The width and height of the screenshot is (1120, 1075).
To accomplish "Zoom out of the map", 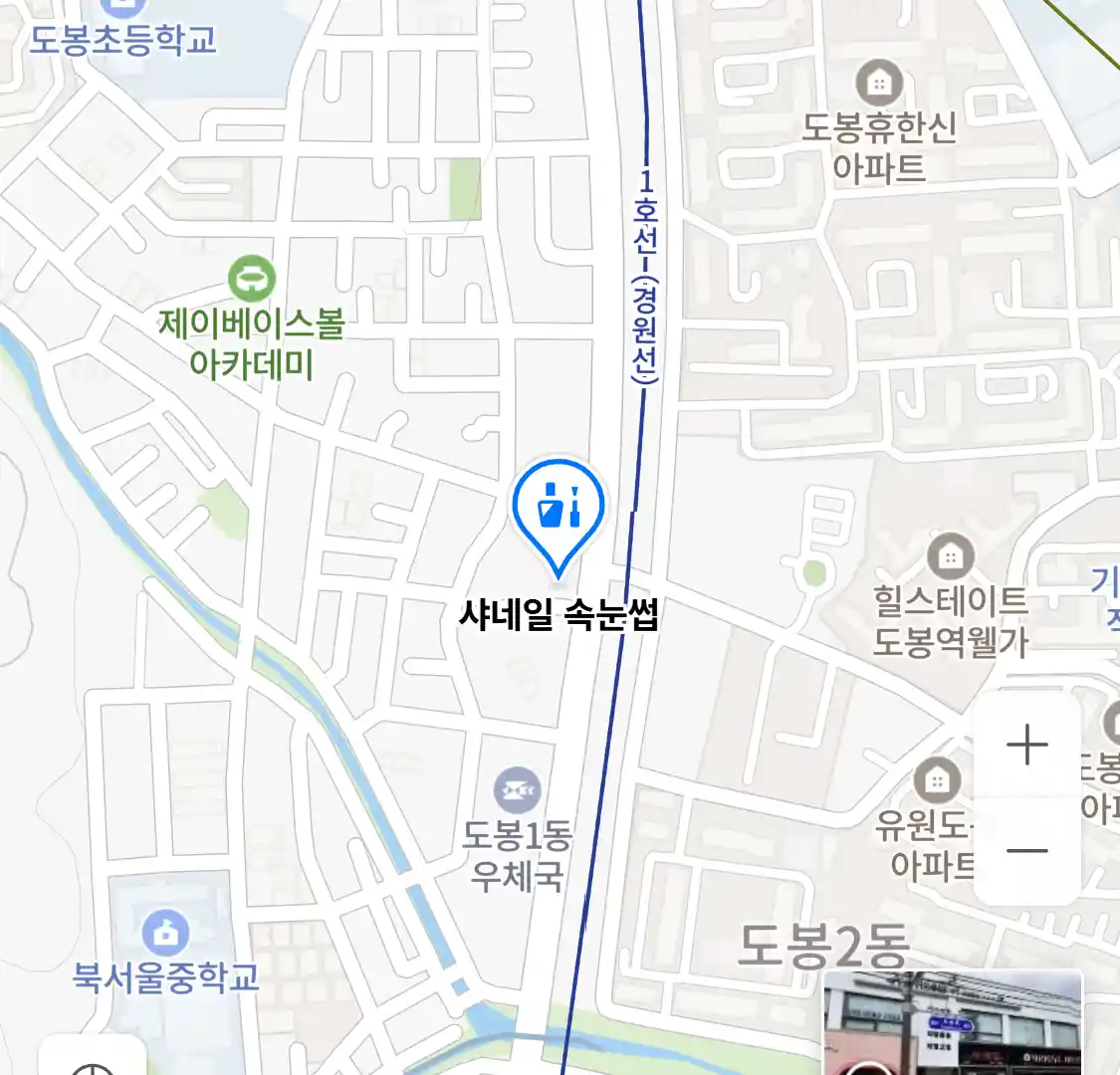I will pyautogui.click(x=1026, y=851).
